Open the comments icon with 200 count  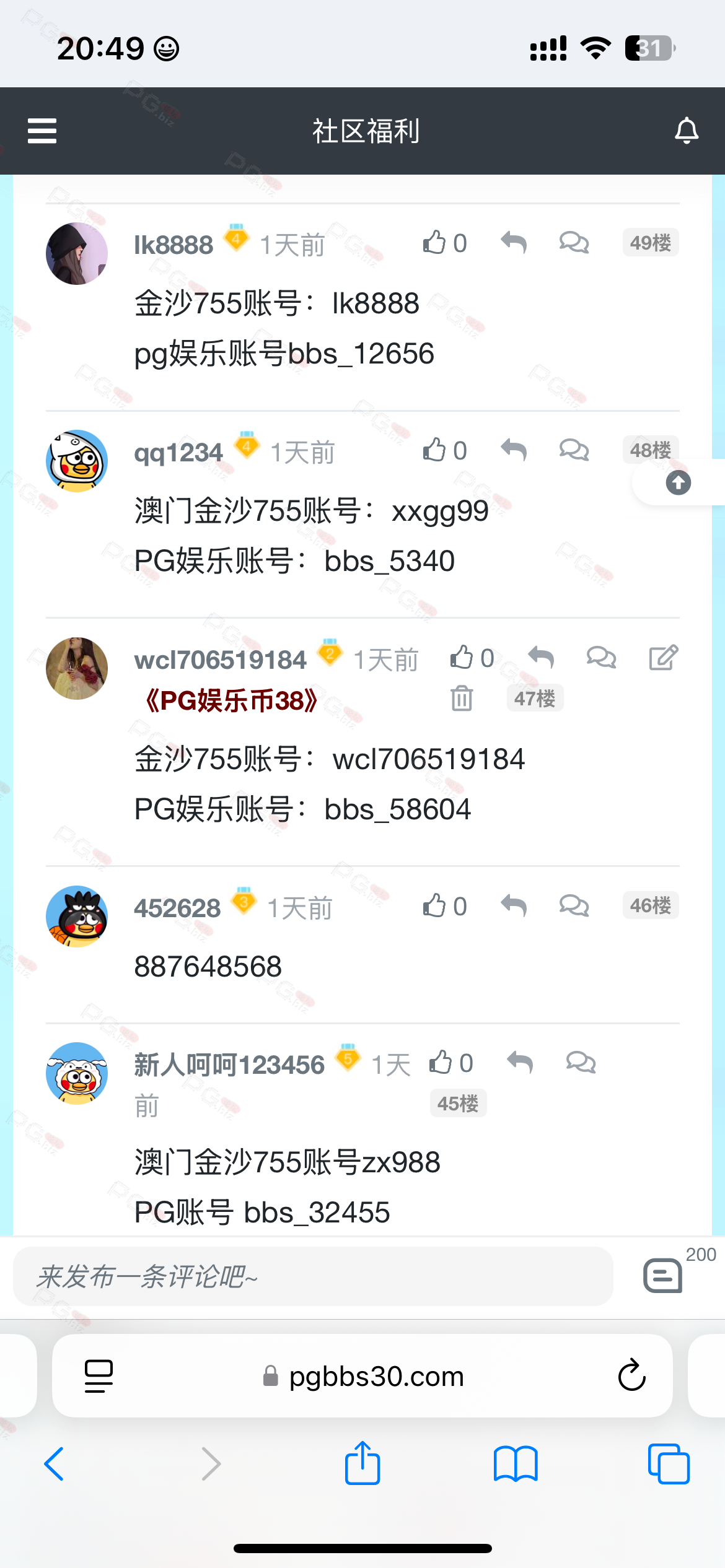point(663,1275)
